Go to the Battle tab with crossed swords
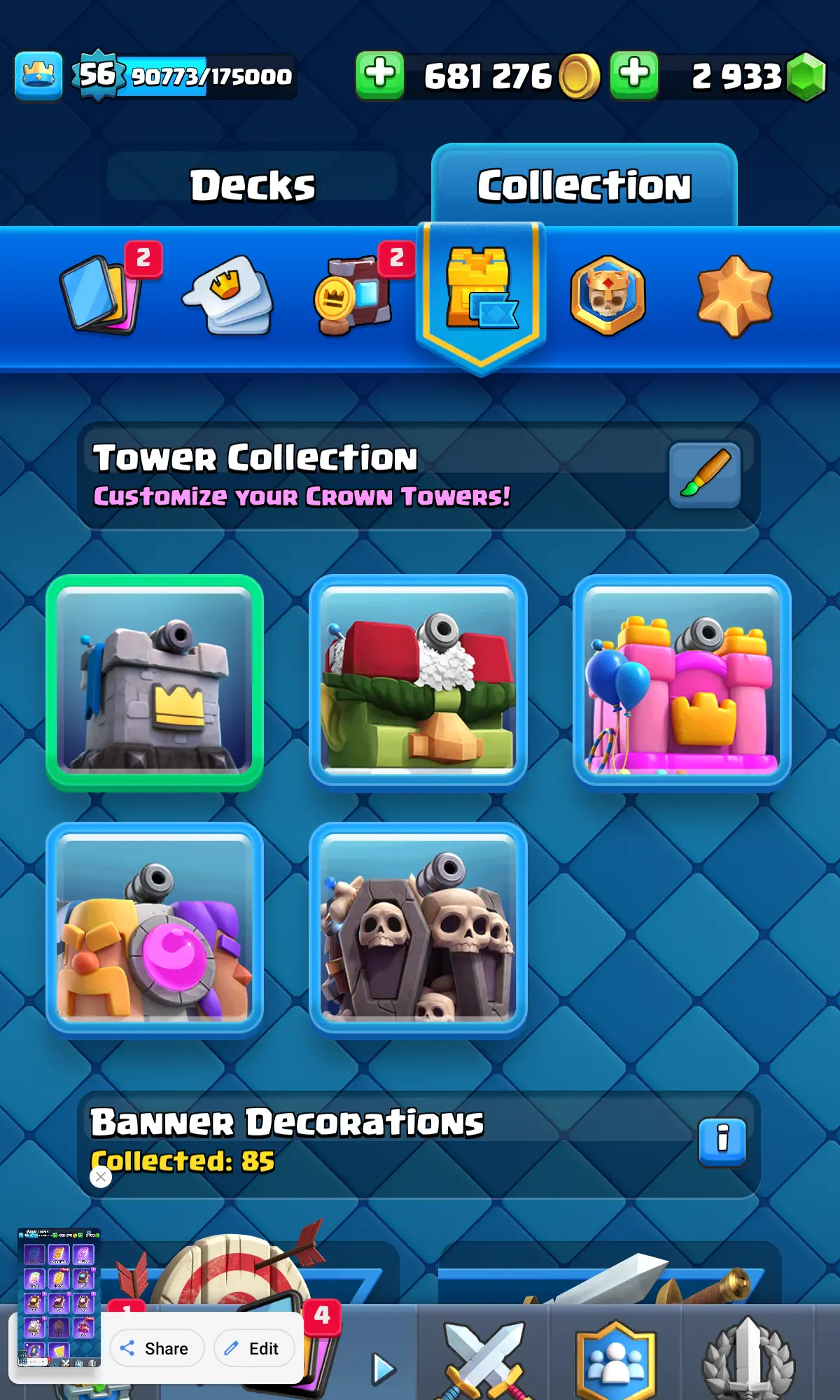This screenshot has width=840, height=1400. tap(484, 1358)
